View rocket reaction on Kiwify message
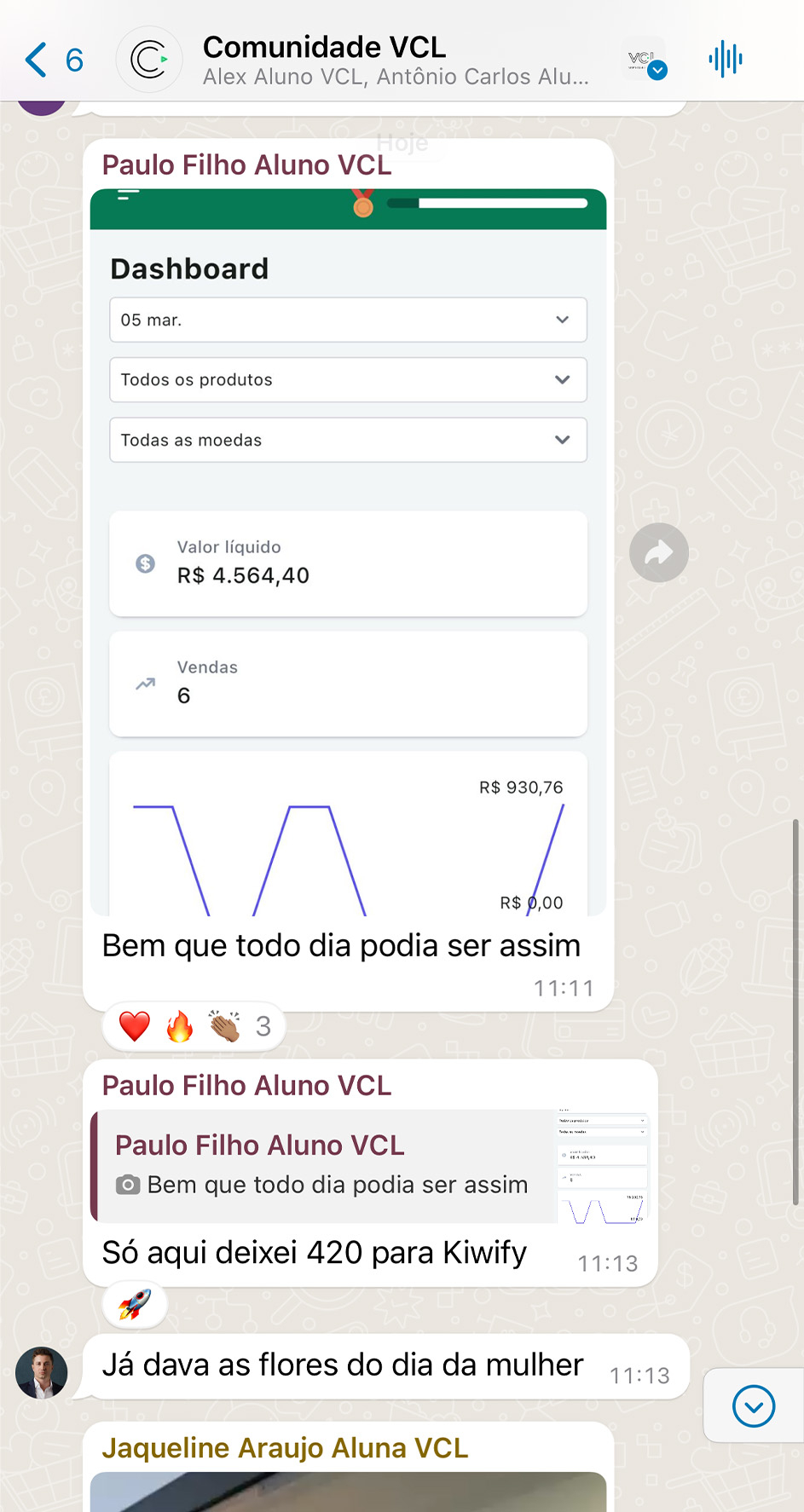The height and width of the screenshot is (1512, 804). pos(135,1305)
